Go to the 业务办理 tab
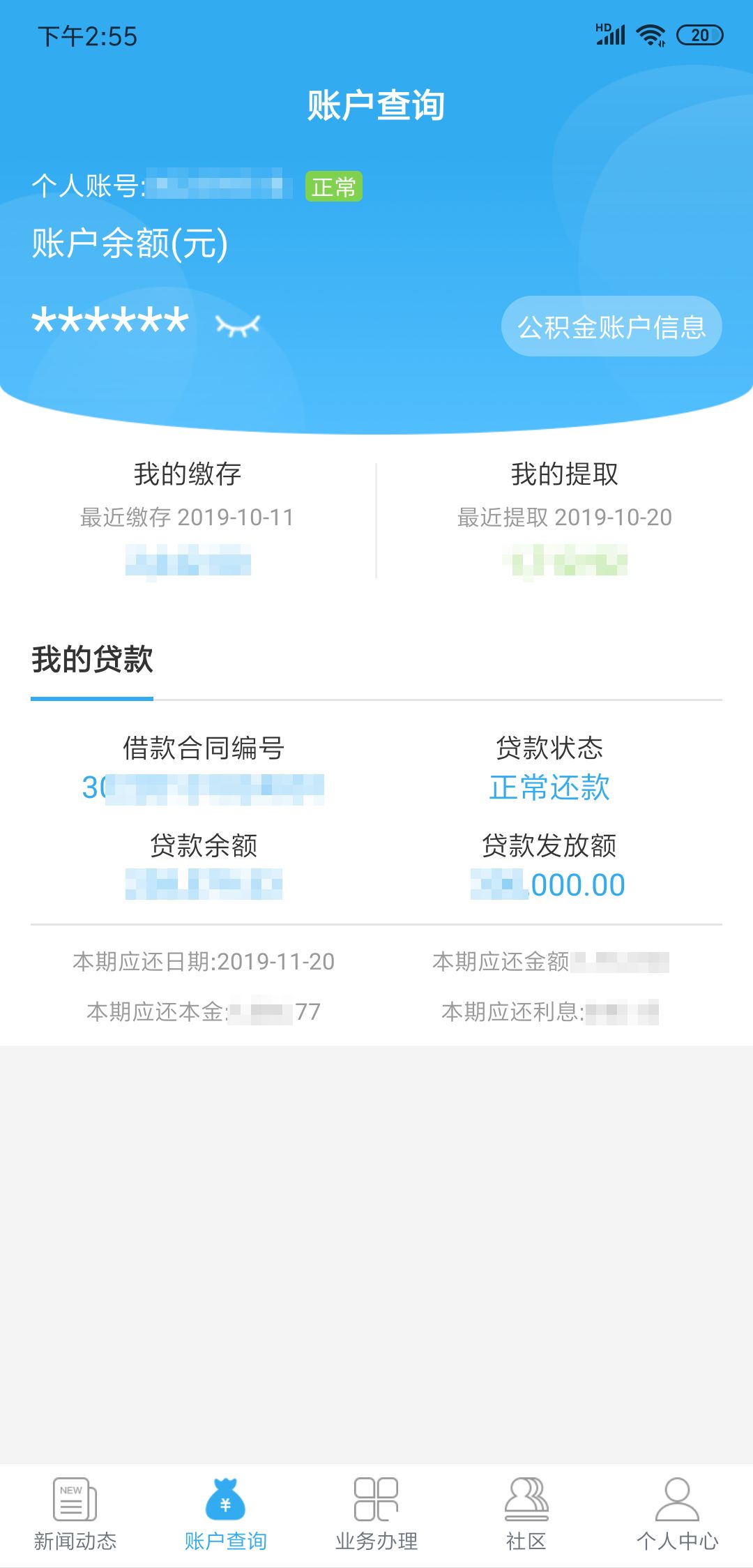Viewport: 753px width, 1568px height. pyautogui.click(x=376, y=1514)
